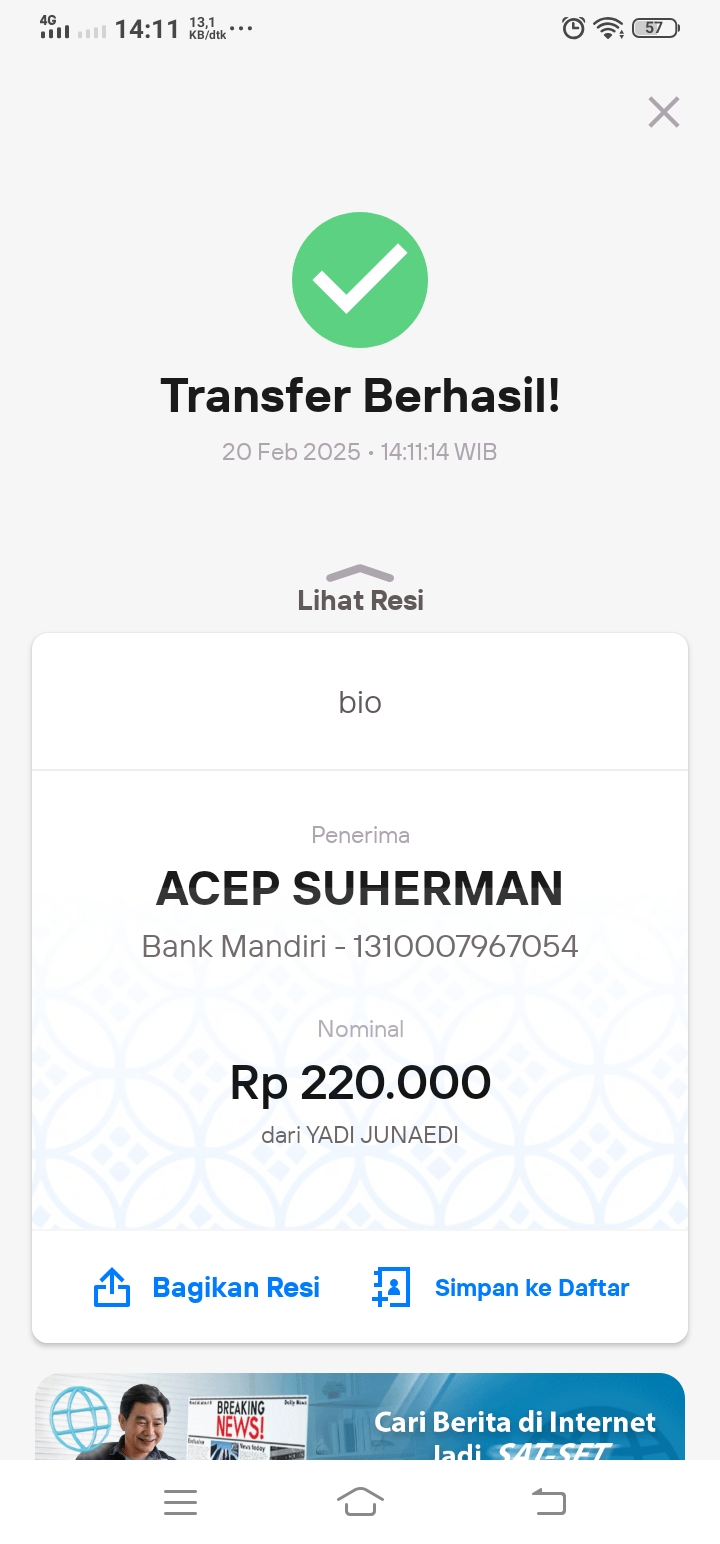The width and height of the screenshot is (720, 1544).
Task: Save the recipient with Simpan ke Daftar
Action: coord(500,1287)
